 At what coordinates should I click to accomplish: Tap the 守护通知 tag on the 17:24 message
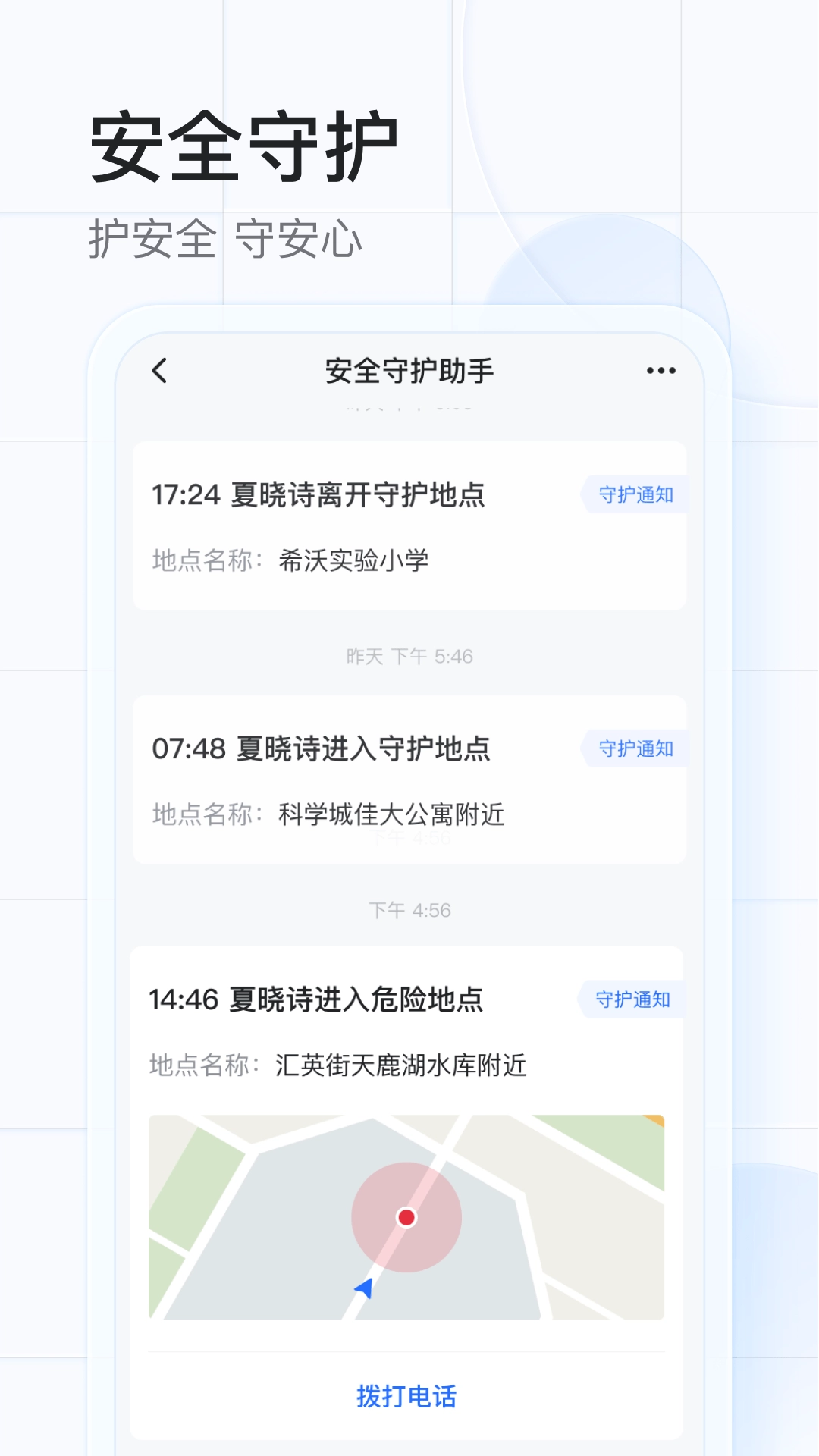click(x=635, y=493)
